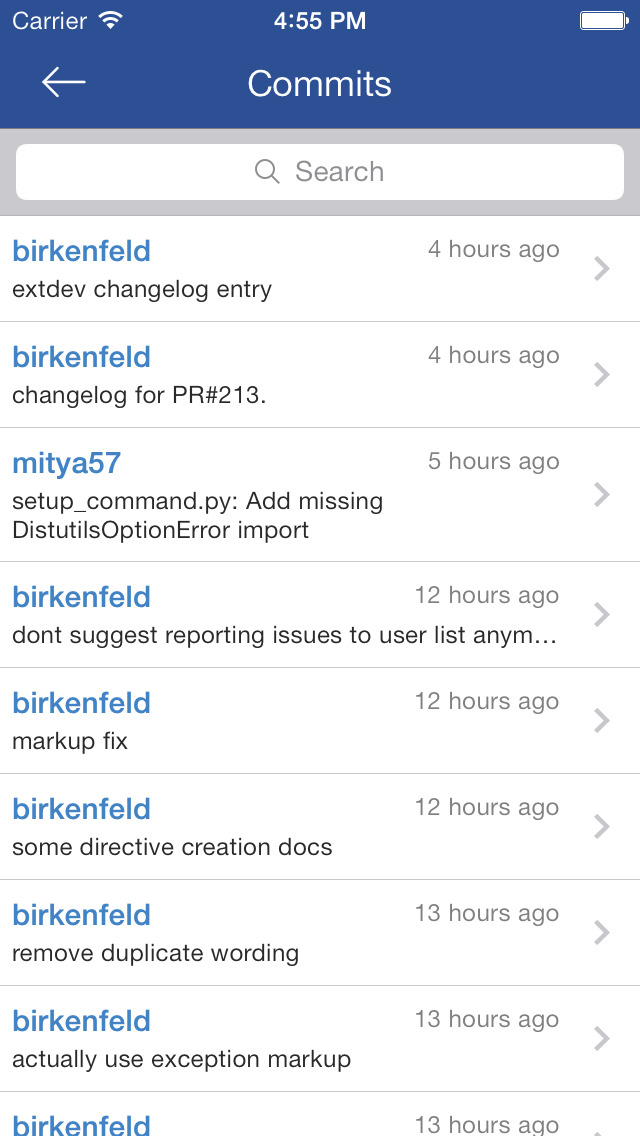The width and height of the screenshot is (640, 1136).
Task: Tap the Search field
Action: click(x=320, y=172)
